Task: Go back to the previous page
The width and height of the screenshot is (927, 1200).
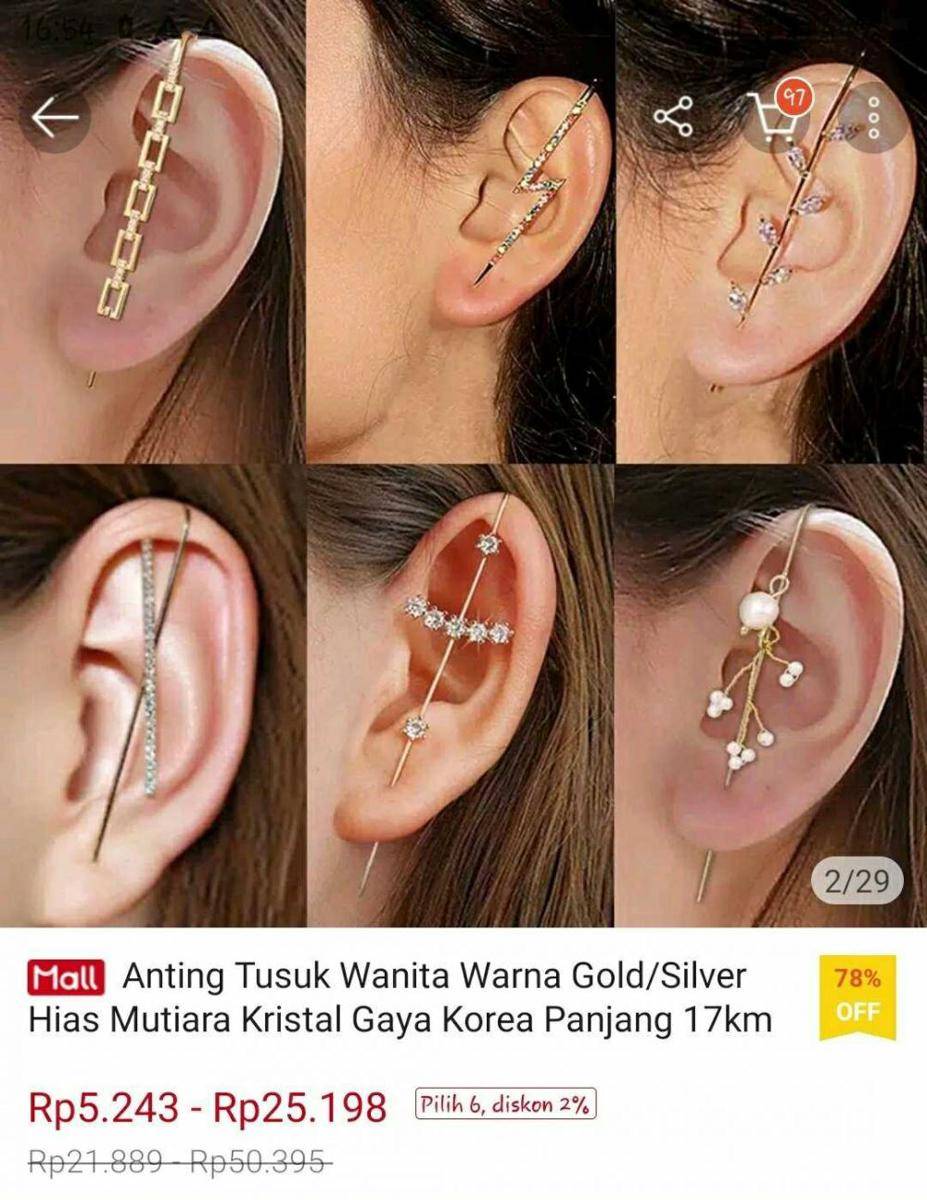Action: point(54,117)
